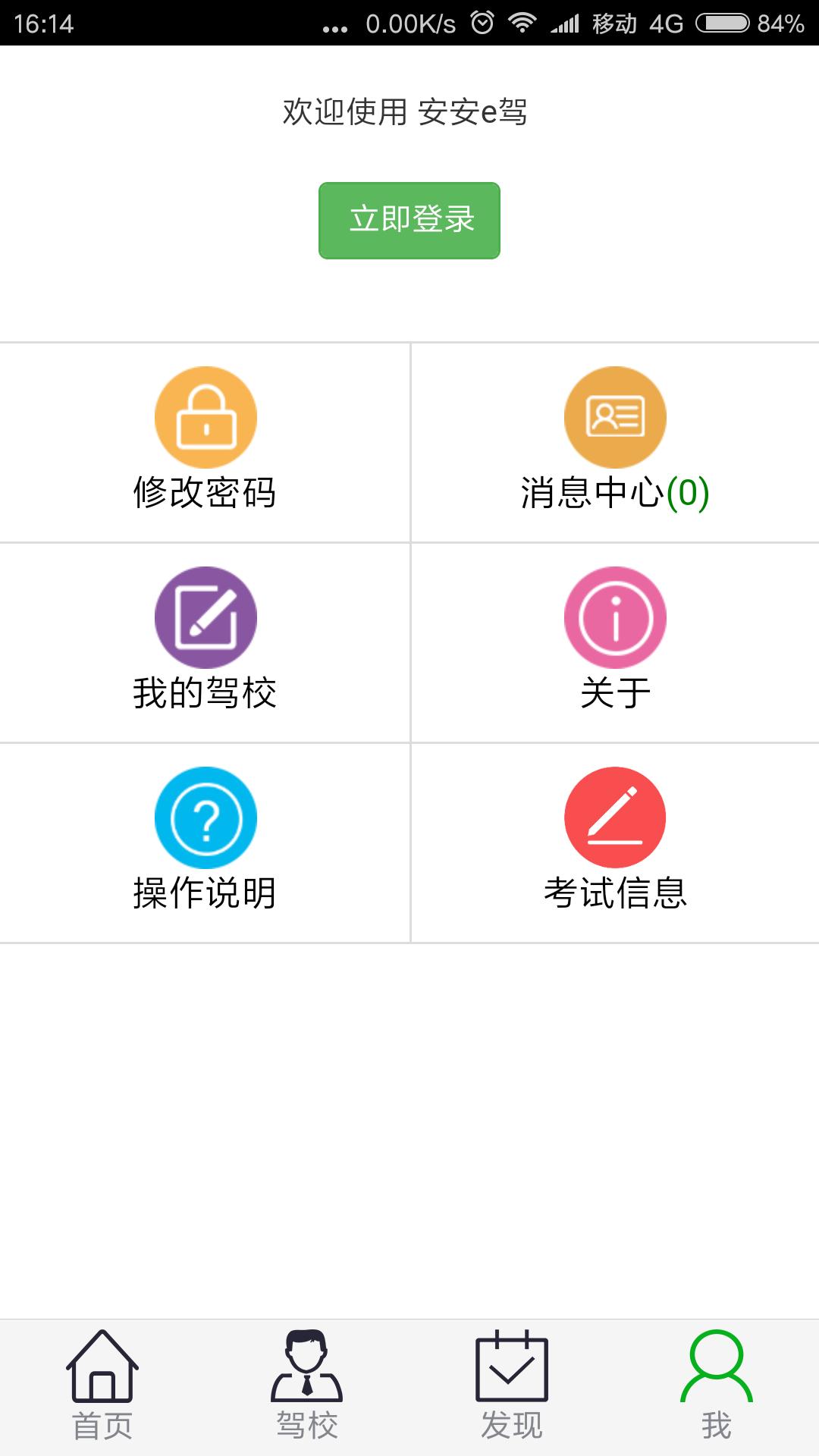Tap the 立即登录 login button
The height and width of the screenshot is (1456, 819).
409,220
